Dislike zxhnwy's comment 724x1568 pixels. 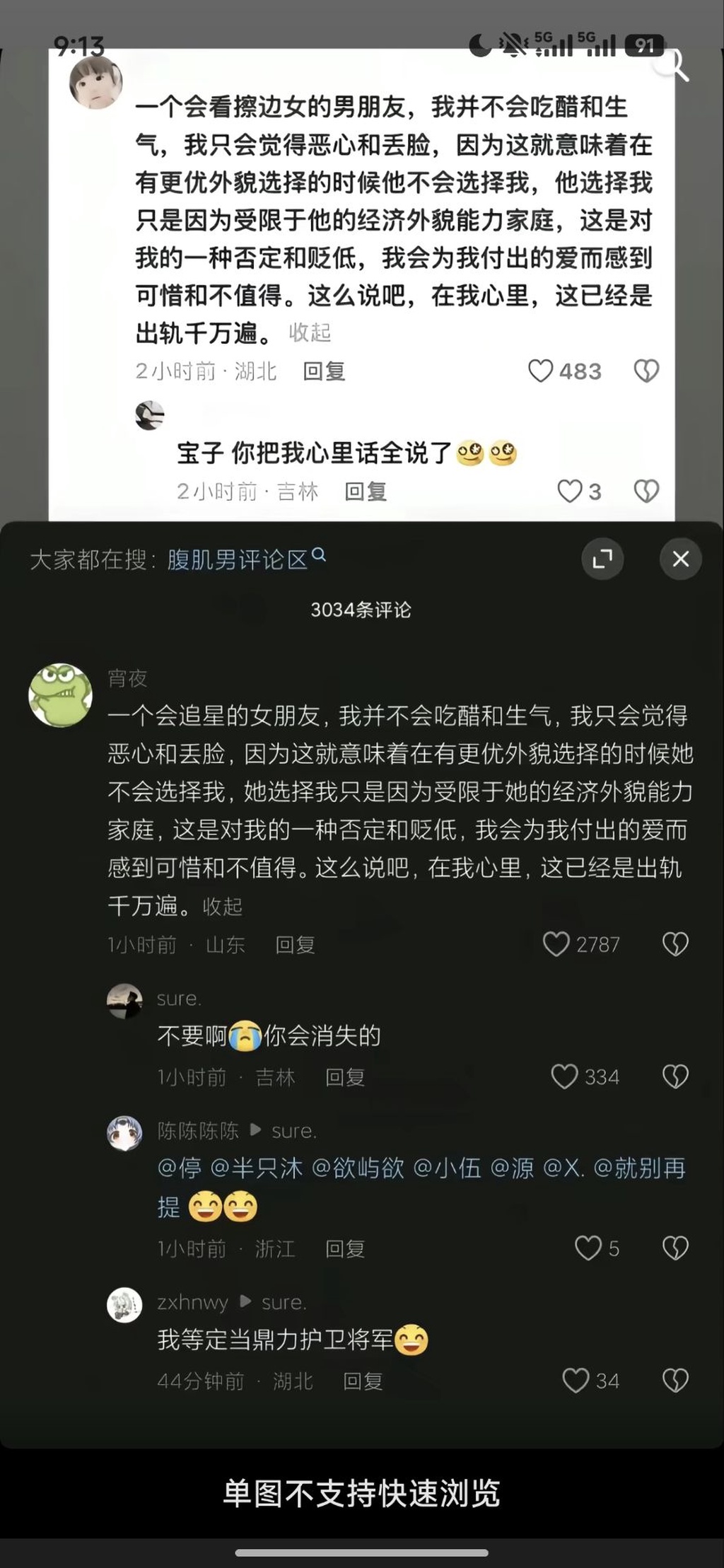pos(675,1380)
